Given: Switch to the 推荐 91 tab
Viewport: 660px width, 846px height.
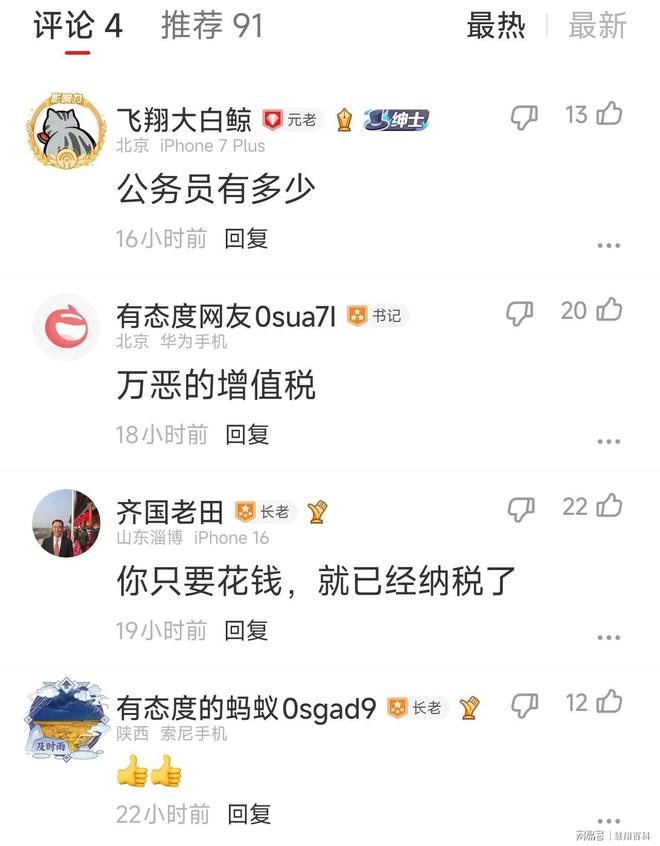Looking at the screenshot, I should [x=211, y=26].
